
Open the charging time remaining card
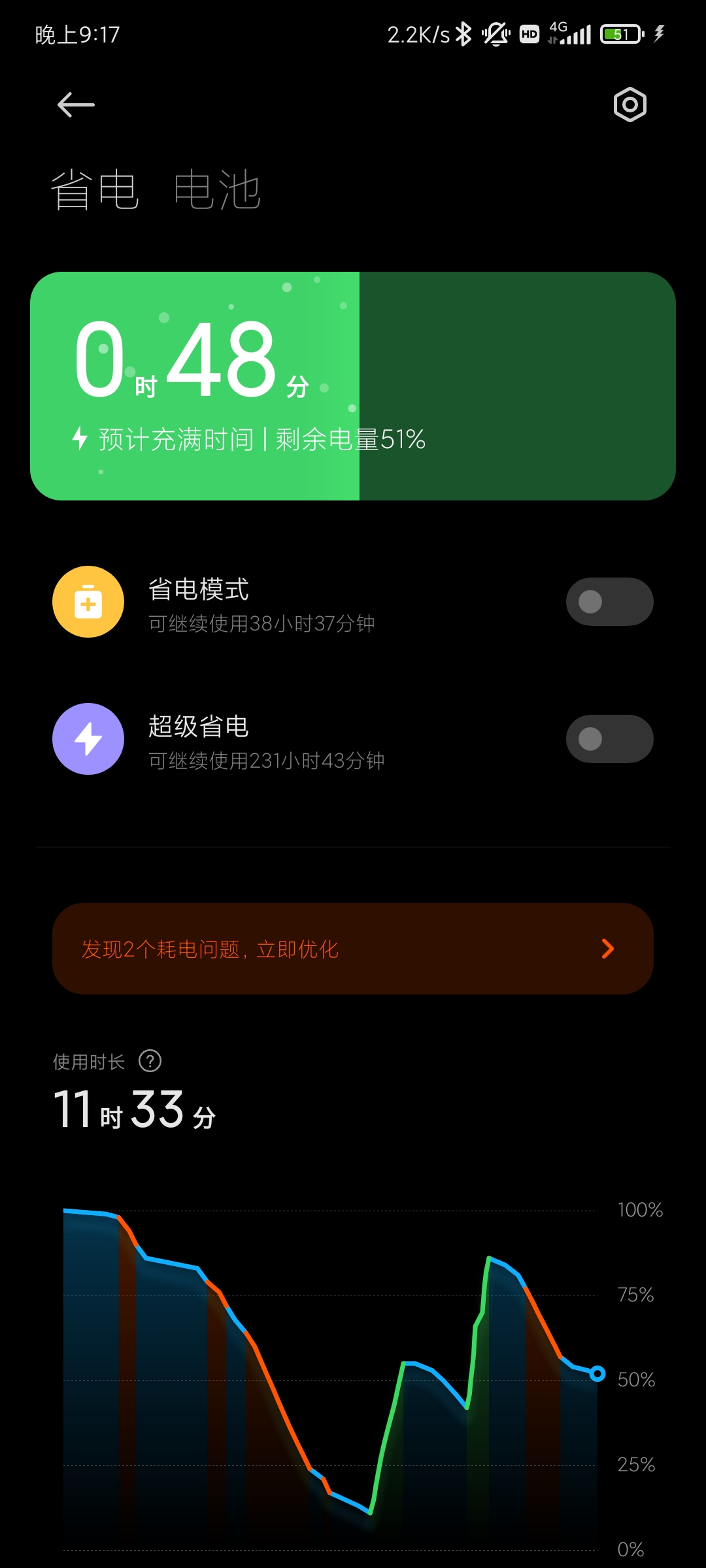(x=353, y=386)
